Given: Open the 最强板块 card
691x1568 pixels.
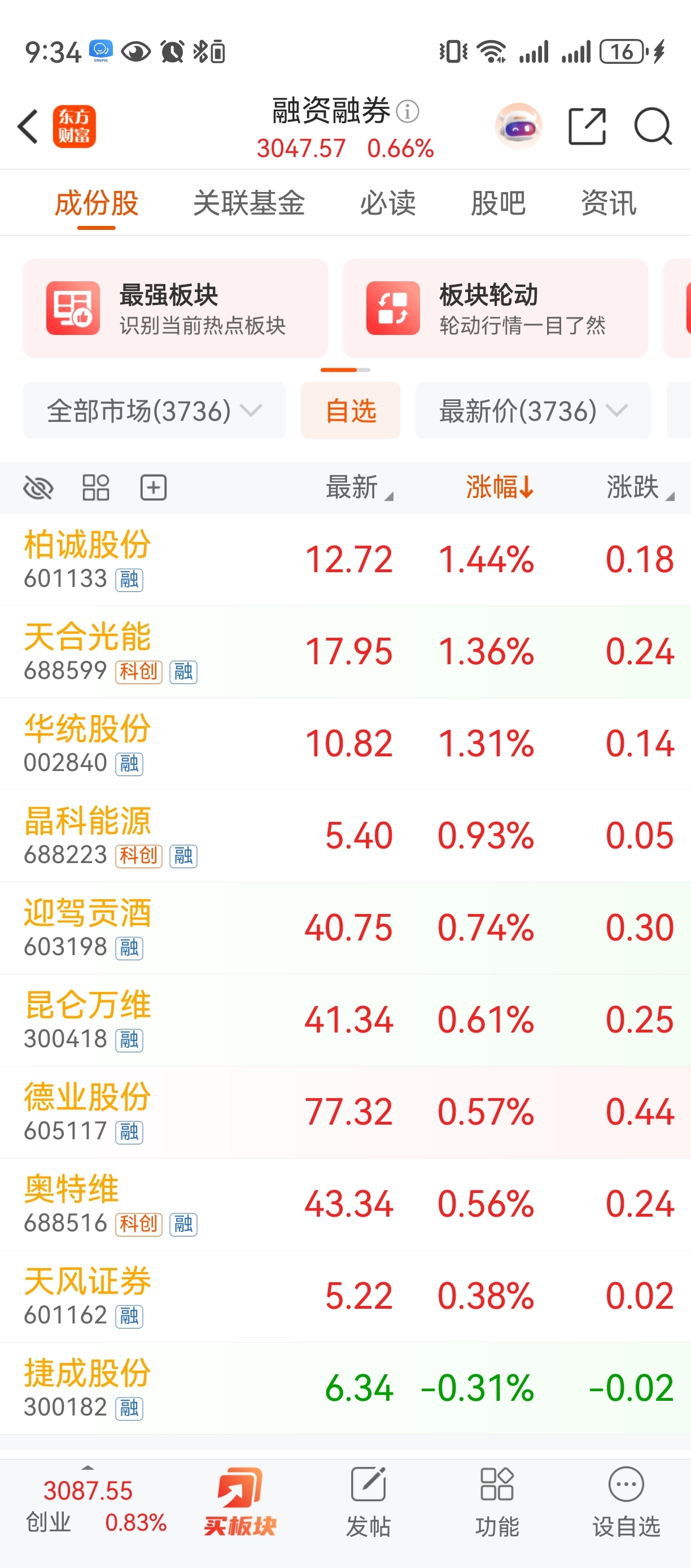Looking at the screenshot, I should click(x=175, y=308).
